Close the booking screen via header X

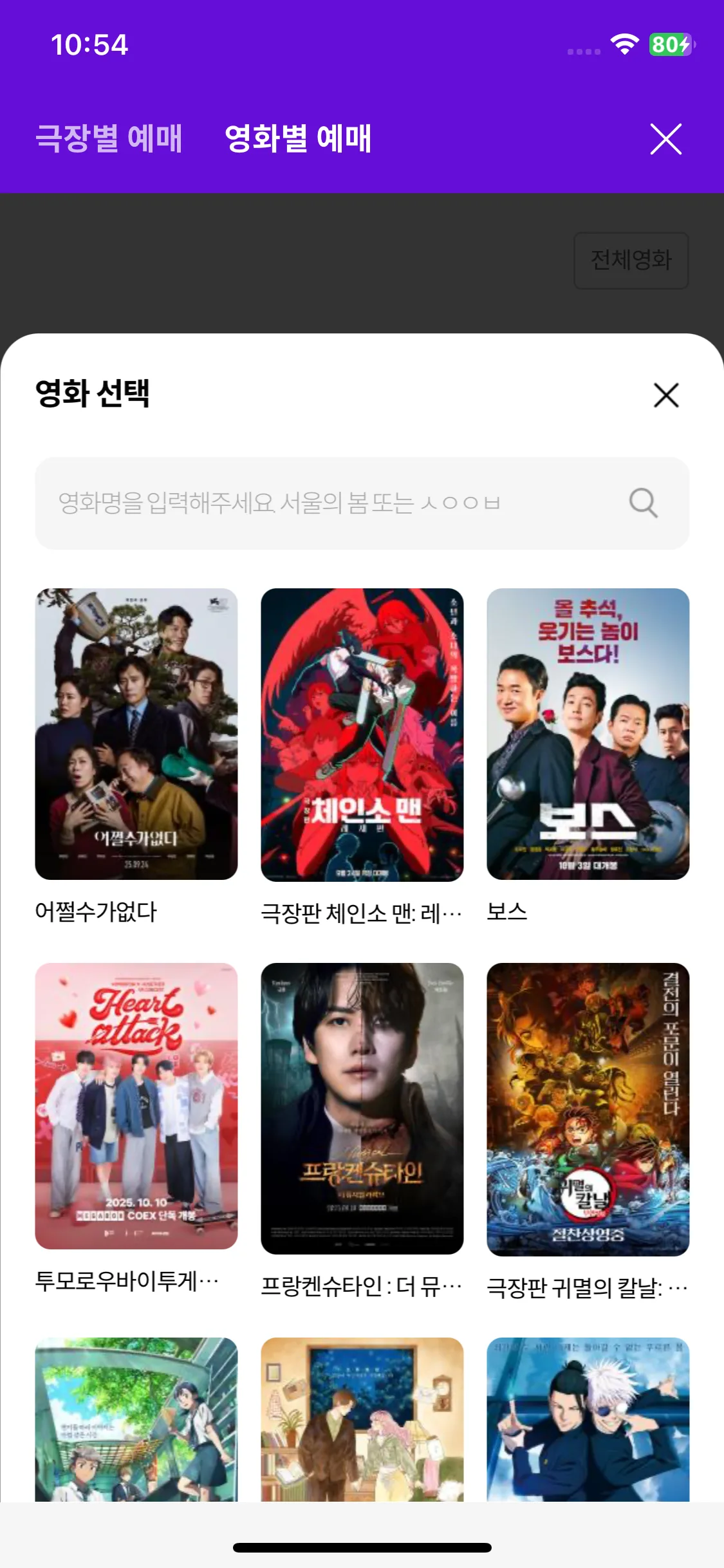[665, 139]
